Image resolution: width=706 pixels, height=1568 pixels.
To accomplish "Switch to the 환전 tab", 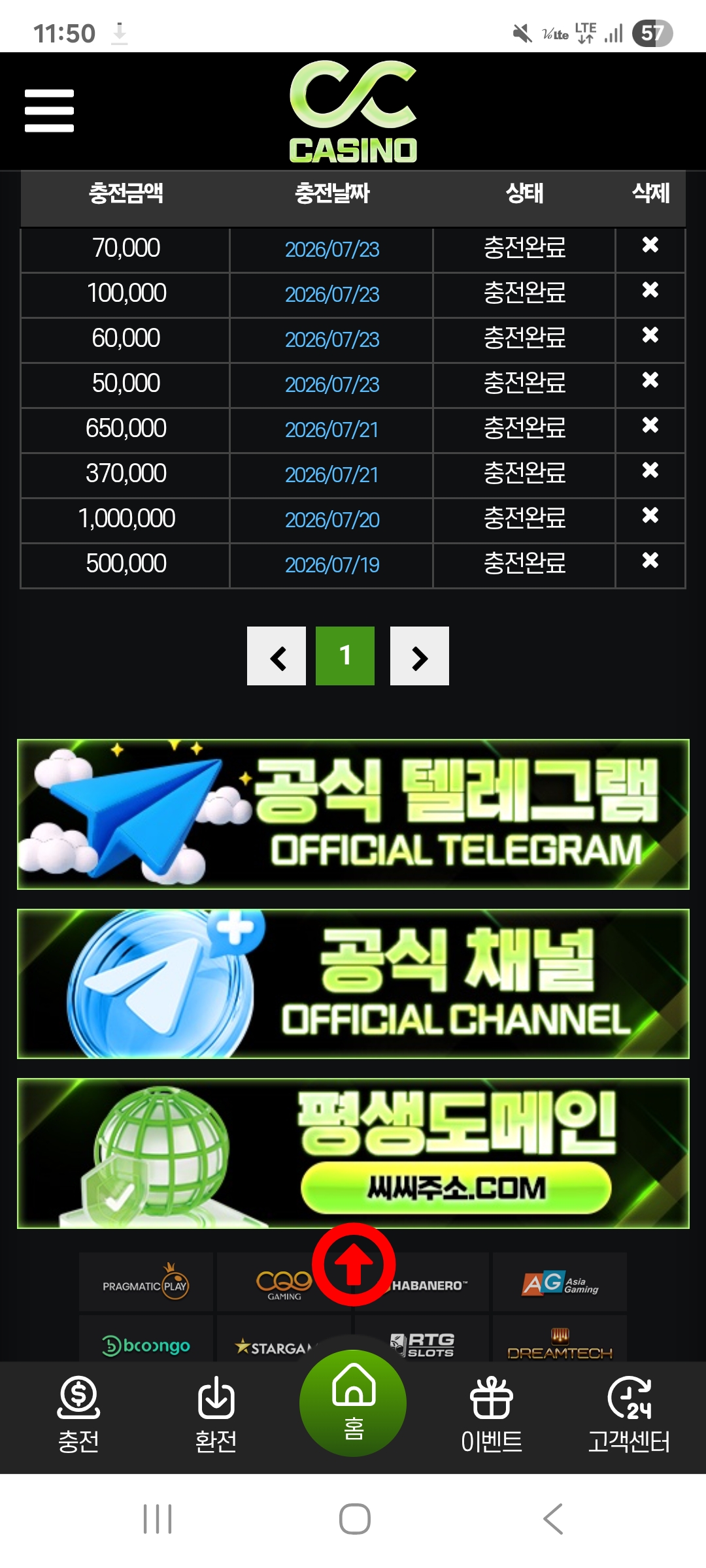I will pos(216,1415).
